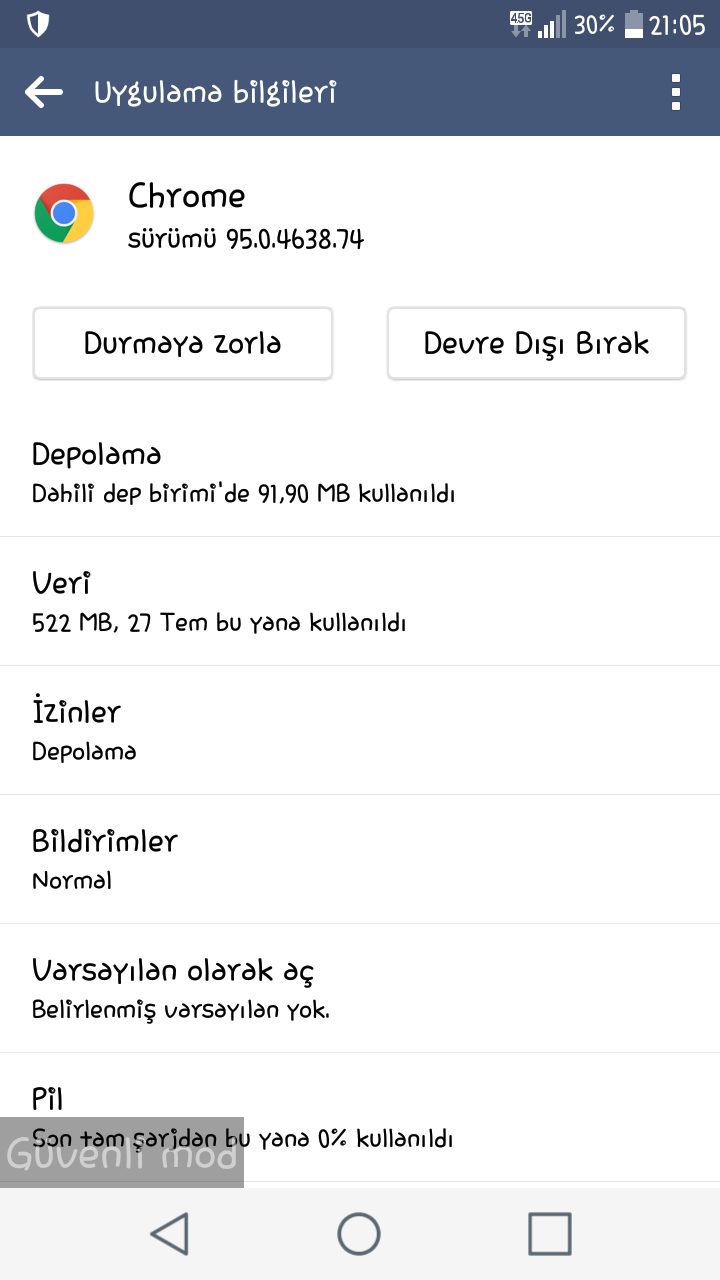This screenshot has width=720, height=1280.
Task: Open the Veri data usage row
Action: [360, 602]
